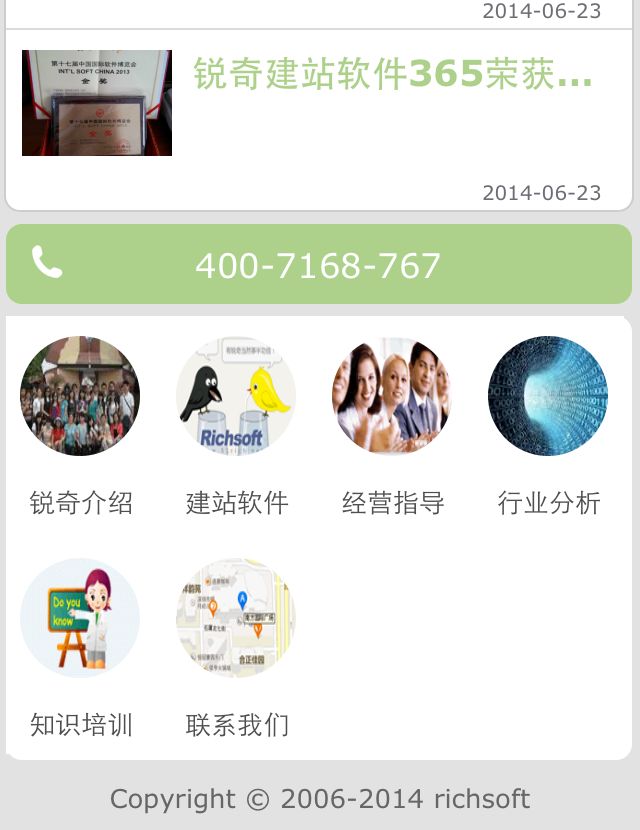This screenshot has height=830, width=640.
Task: Open 建站软件 section
Action: click(236, 397)
